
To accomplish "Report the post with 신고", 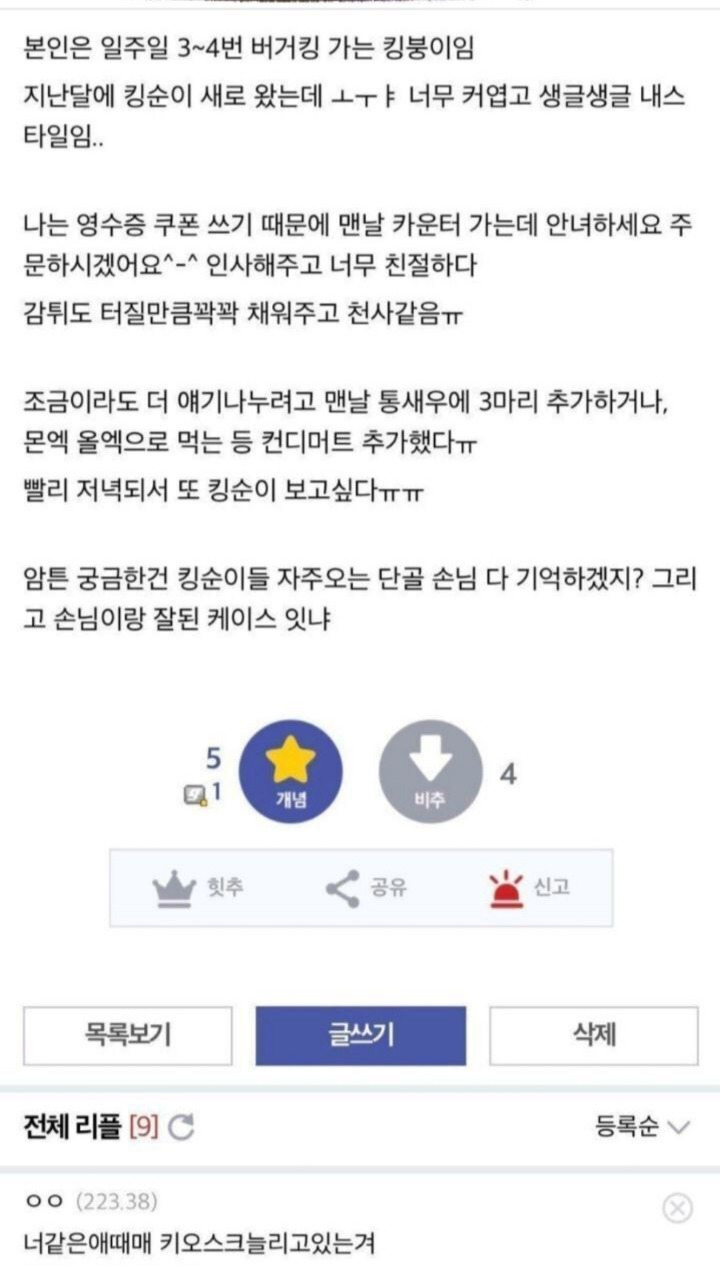I will tap(529, 887).
